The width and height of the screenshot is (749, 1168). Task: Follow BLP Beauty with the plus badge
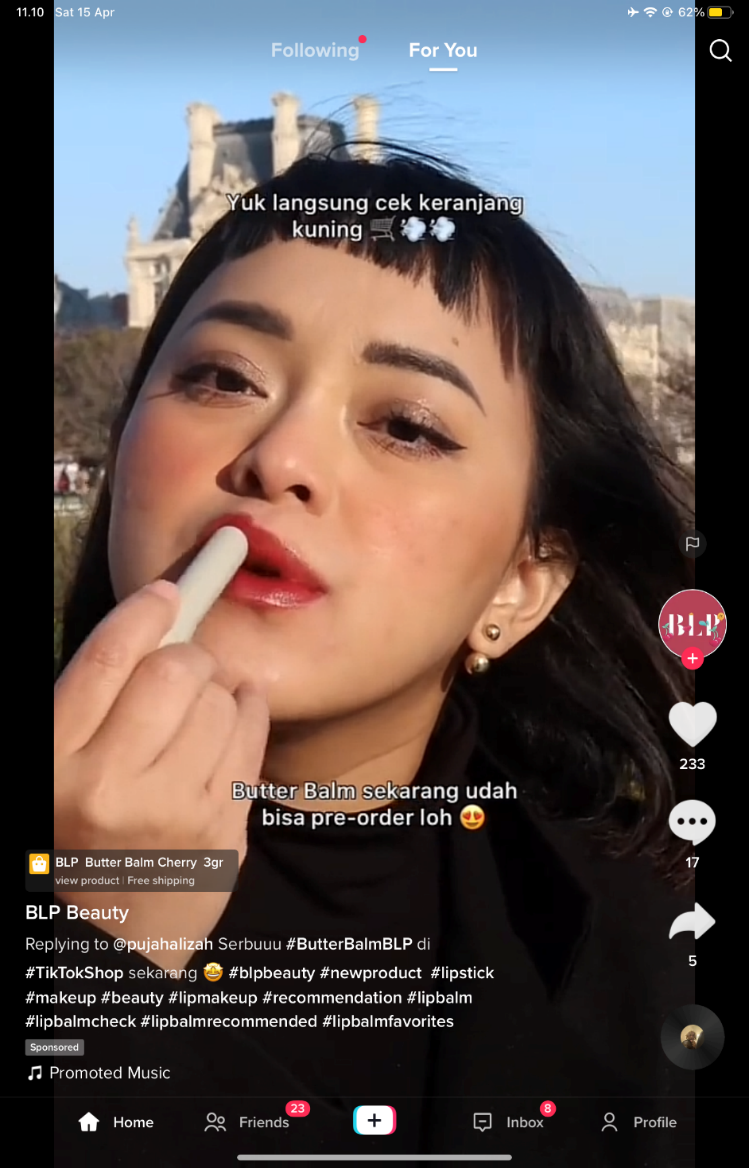[x=692, y=659]
